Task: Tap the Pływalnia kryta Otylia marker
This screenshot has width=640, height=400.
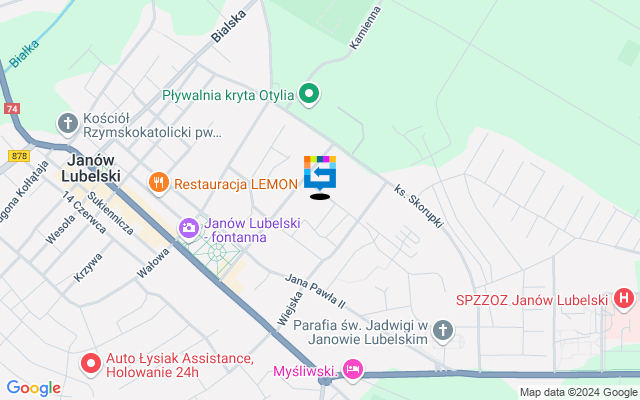Action: [x=310, y=96]
